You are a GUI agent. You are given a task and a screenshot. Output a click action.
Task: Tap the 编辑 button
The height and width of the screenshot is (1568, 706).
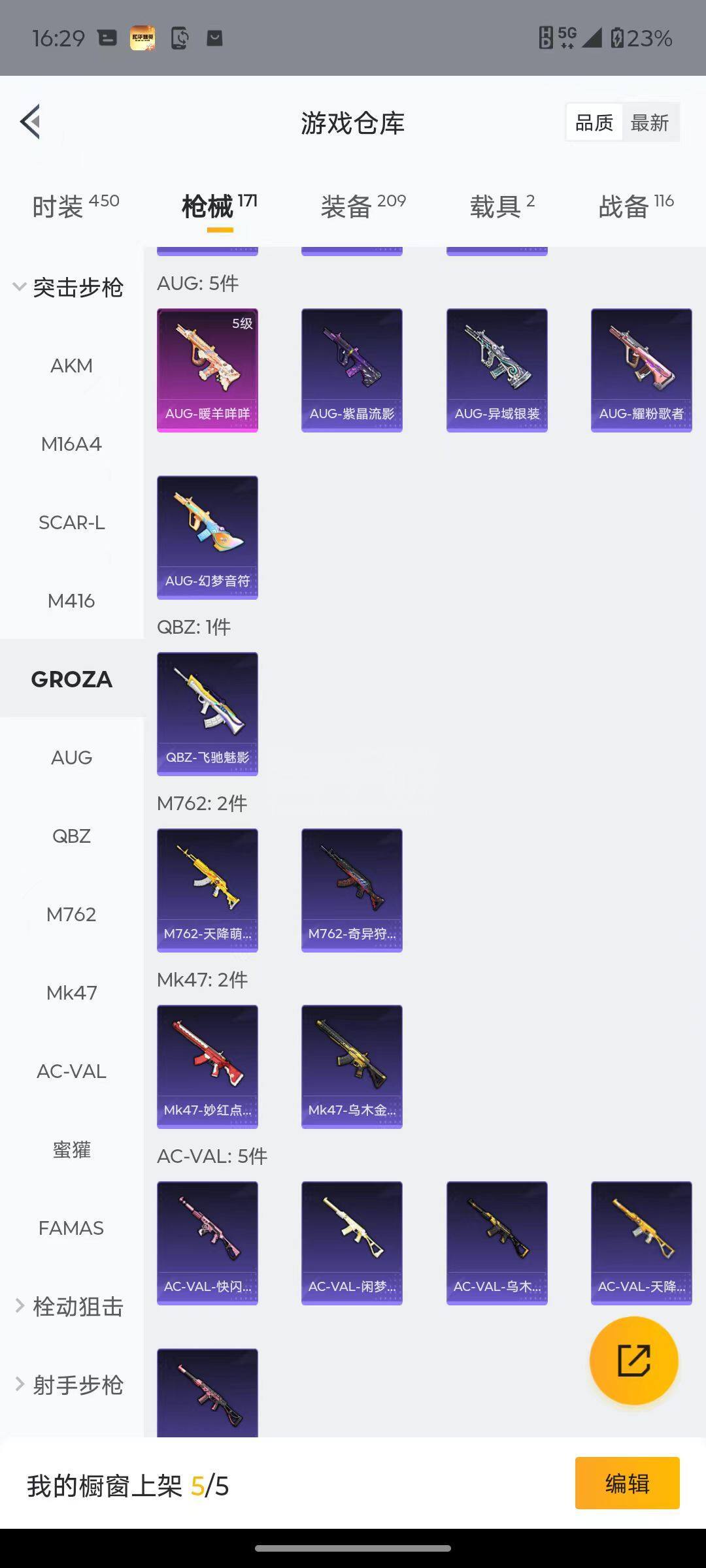tap(627, 1483)
